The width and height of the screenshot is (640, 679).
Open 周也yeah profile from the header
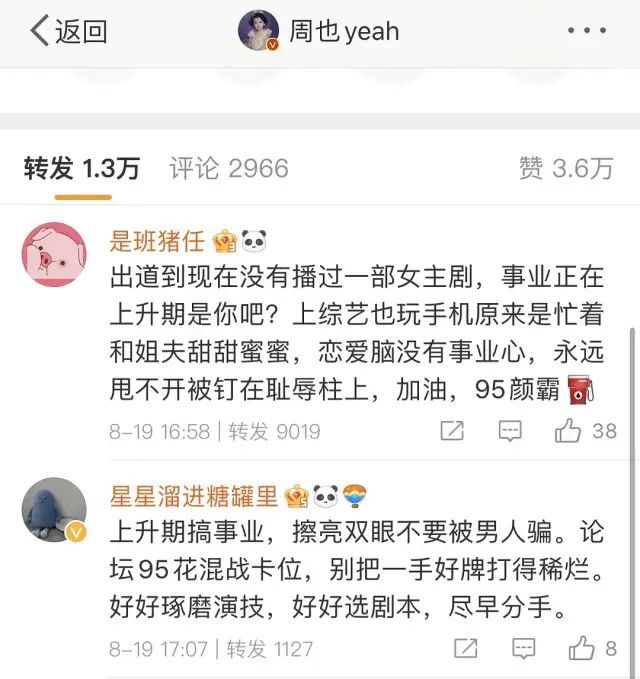pyautogui.click(x=320, y=31)
